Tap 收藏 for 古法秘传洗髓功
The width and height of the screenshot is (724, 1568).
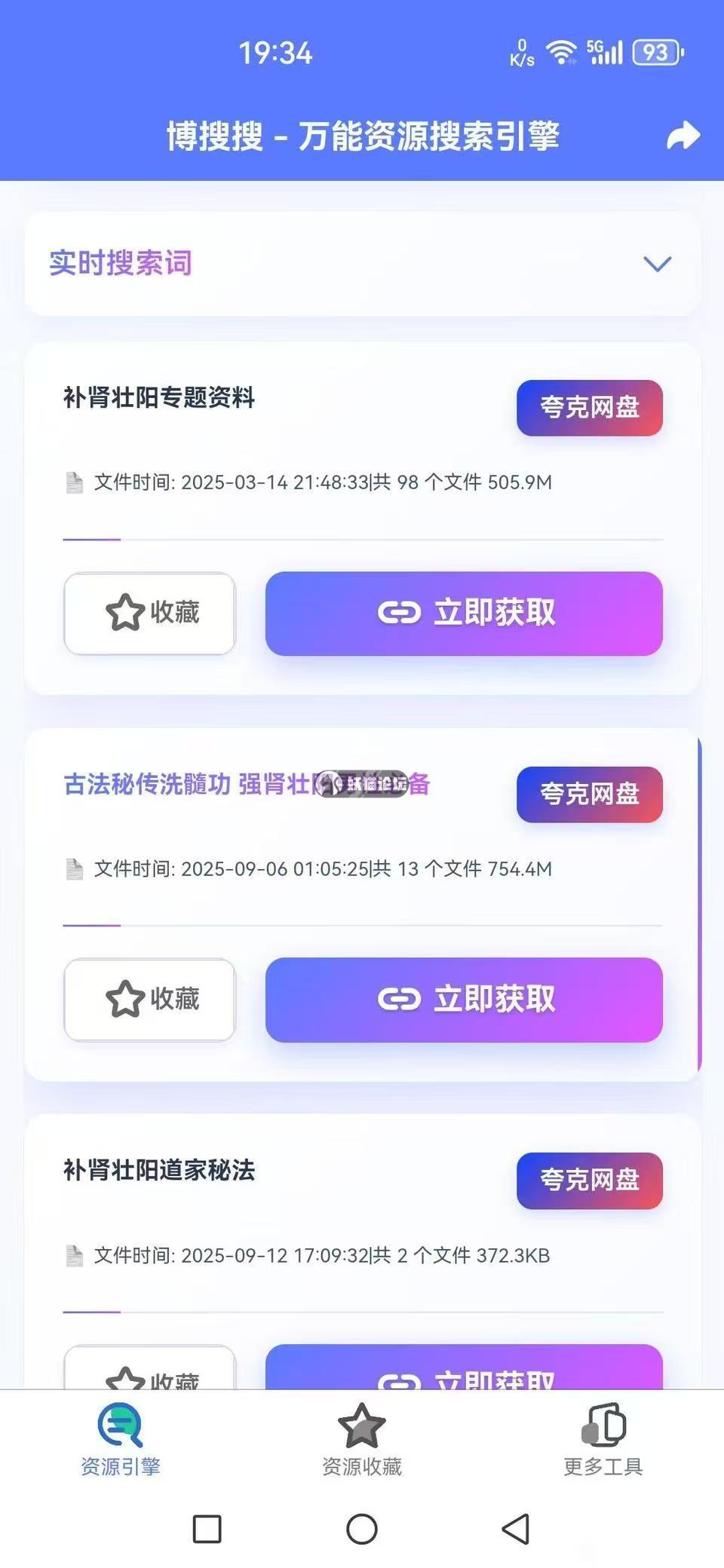(x=150, y=1000)
